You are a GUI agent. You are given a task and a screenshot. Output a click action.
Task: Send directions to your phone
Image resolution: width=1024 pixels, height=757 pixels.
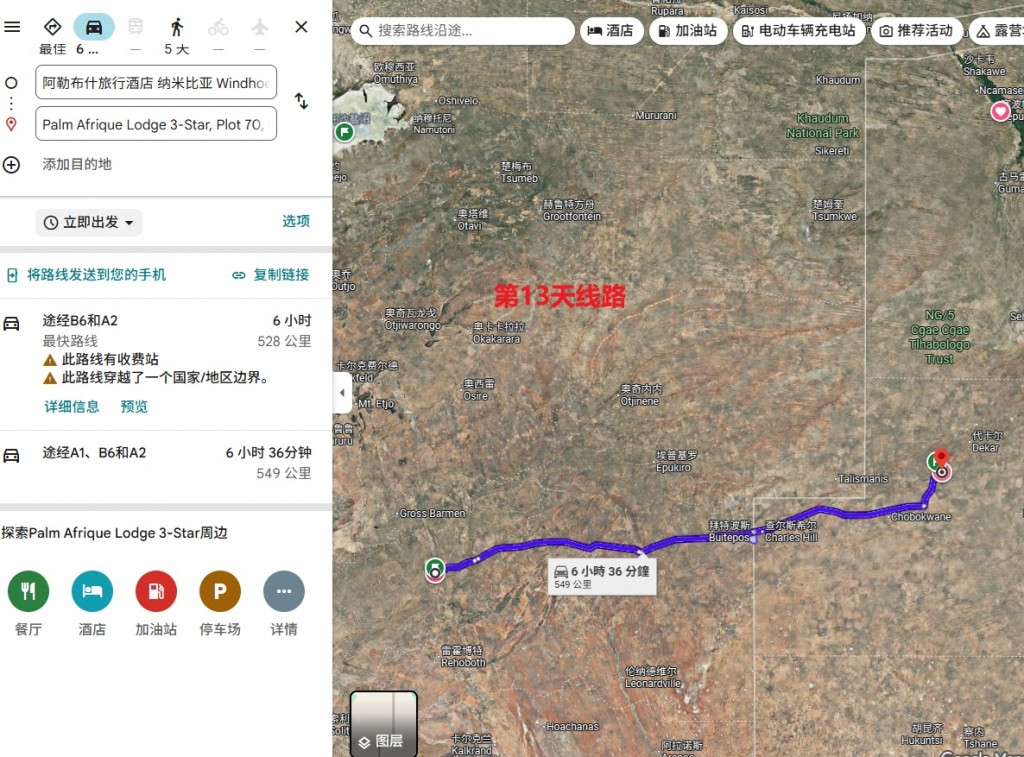click(x=86, y=275)
